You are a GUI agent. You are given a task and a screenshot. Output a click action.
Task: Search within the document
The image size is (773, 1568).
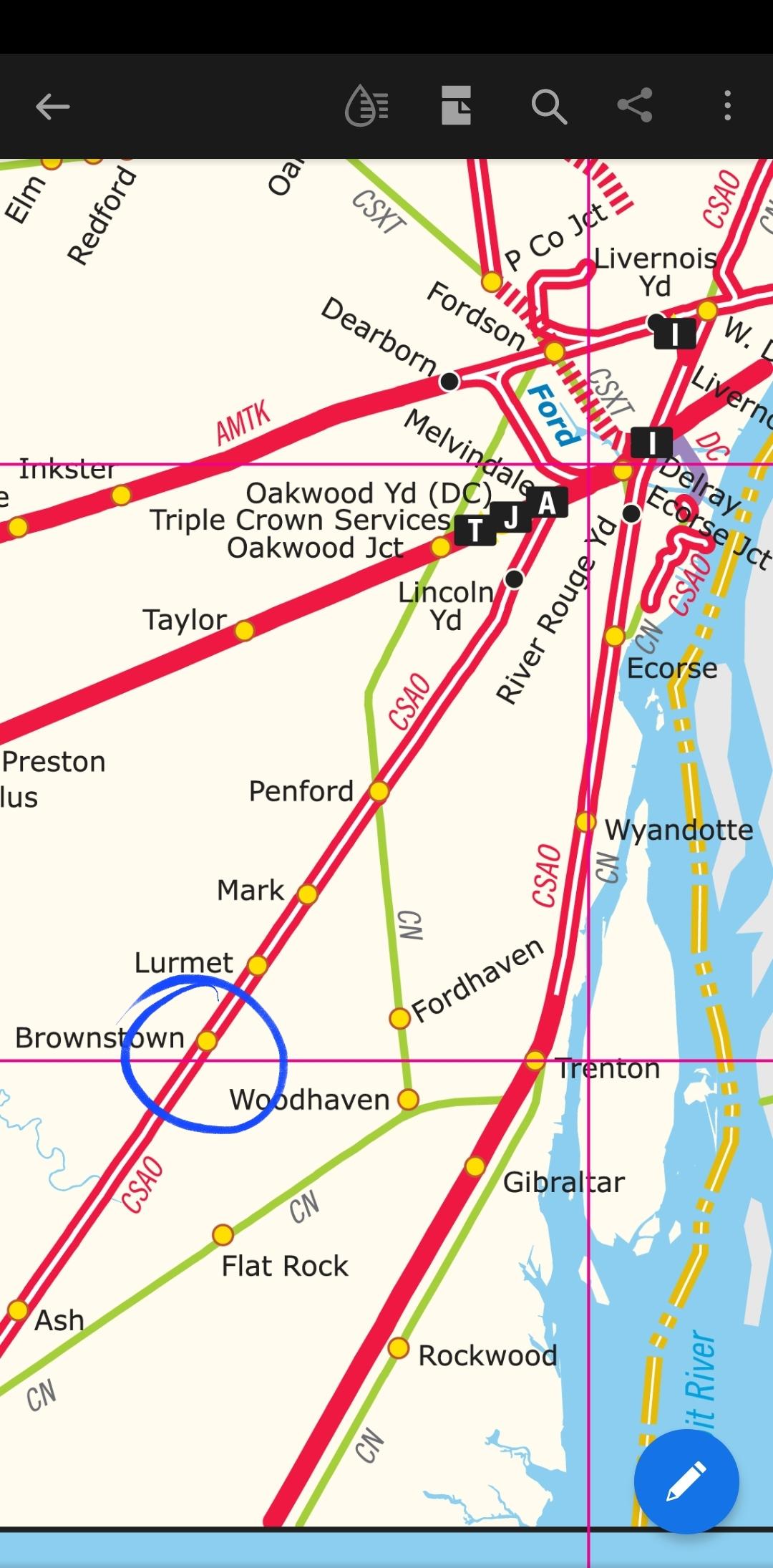(549, 107)
